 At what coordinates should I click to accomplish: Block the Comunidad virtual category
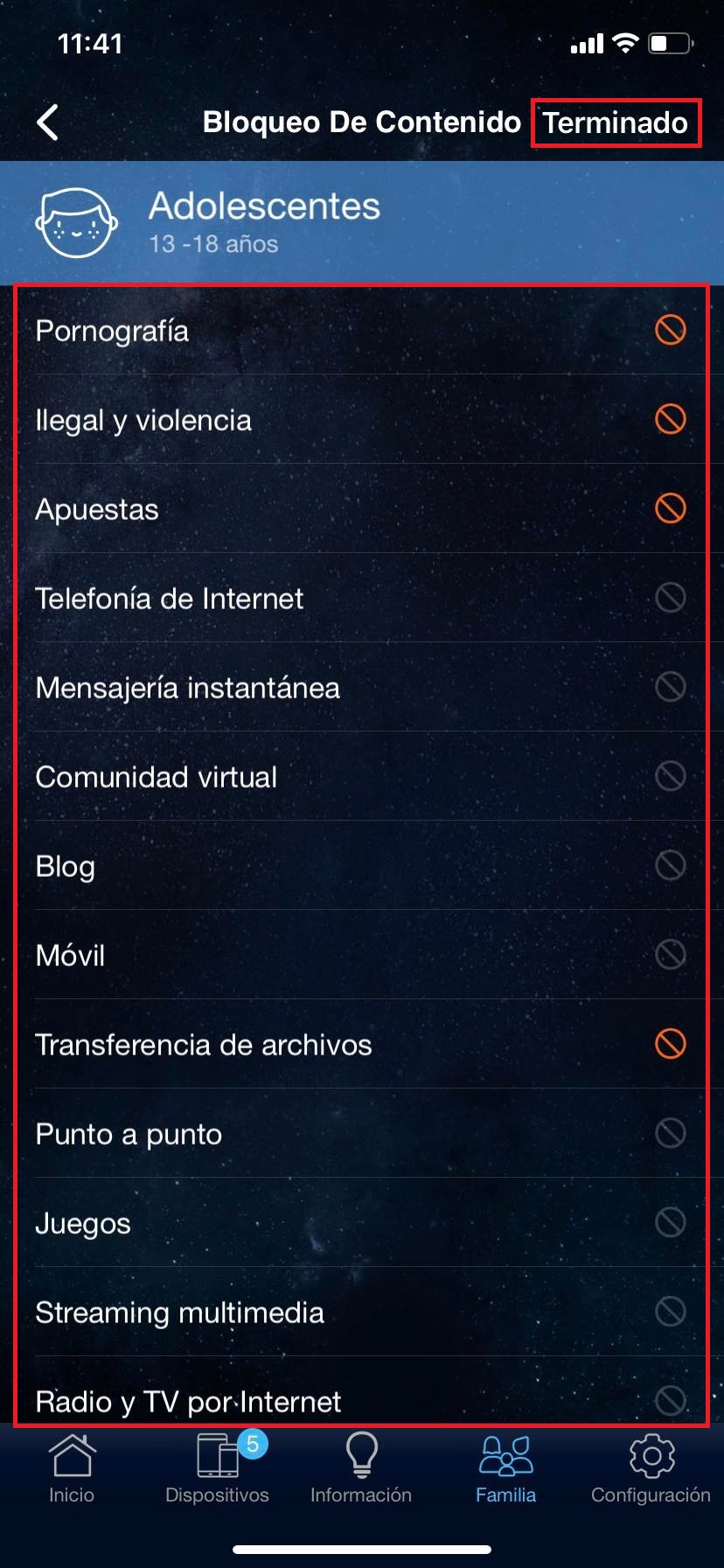671,777
